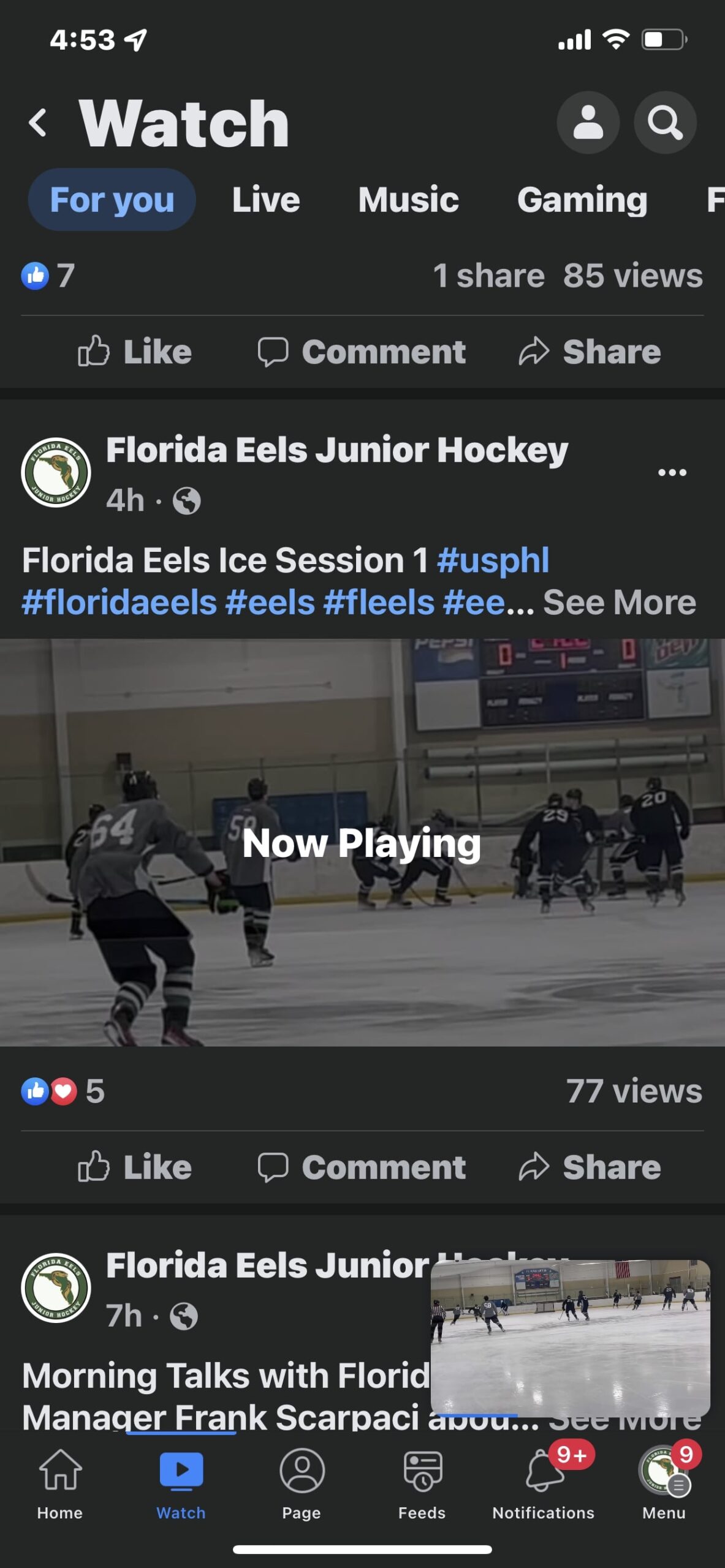Expand Ice Session 1 caption with See More
725x1568 pixels.
(x=619, y=602)
